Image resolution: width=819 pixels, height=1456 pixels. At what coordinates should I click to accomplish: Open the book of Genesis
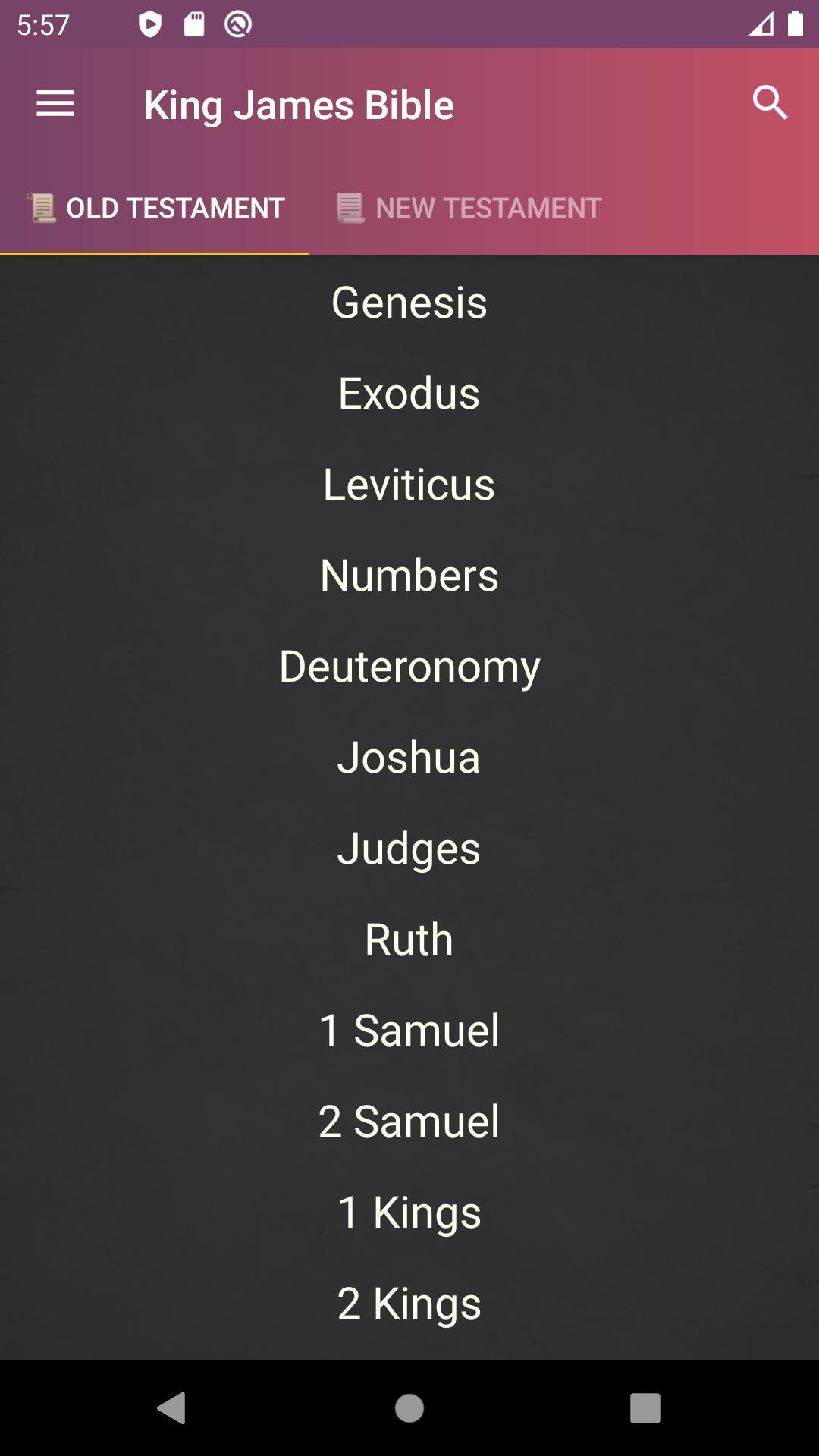[x=409, y=303]
